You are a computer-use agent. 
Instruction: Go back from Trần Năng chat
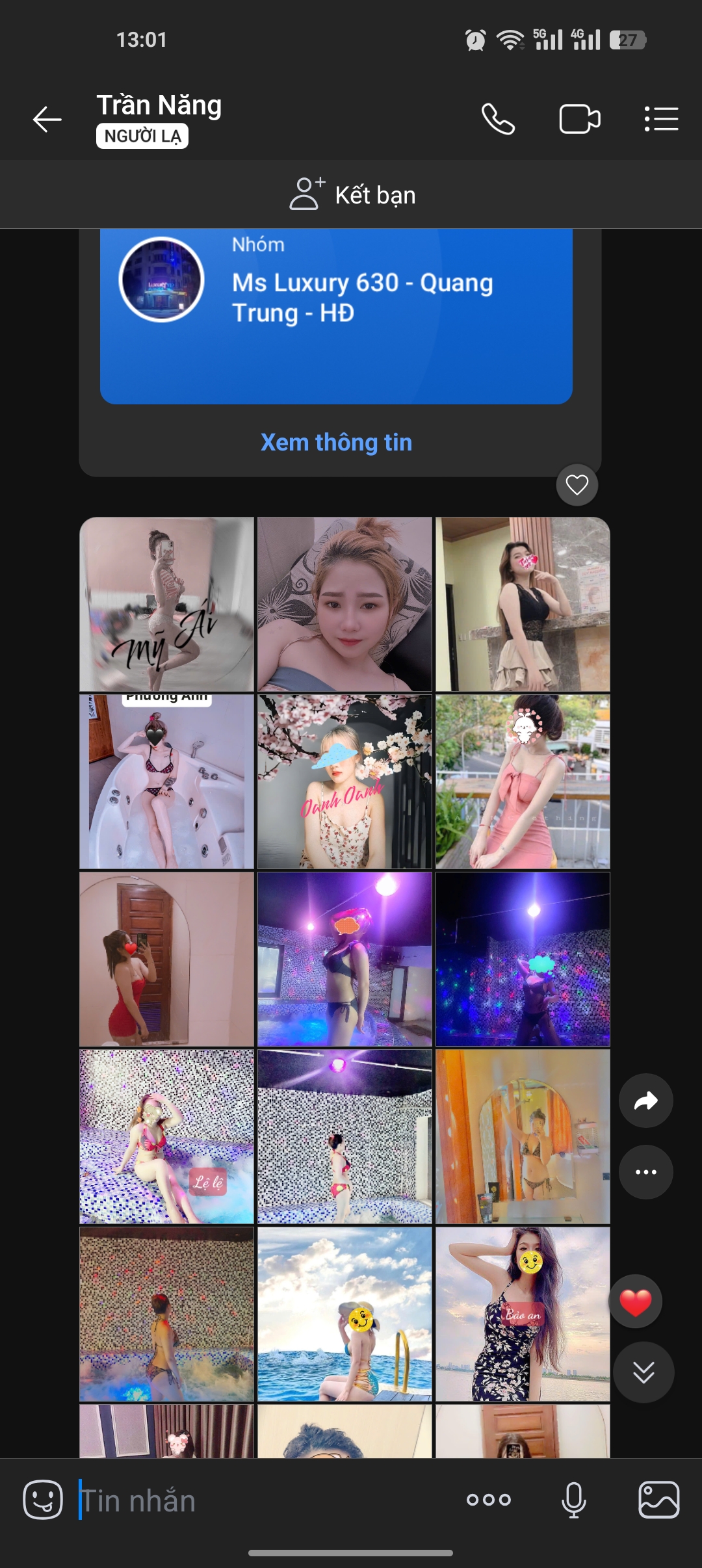(x=47, y=120)
